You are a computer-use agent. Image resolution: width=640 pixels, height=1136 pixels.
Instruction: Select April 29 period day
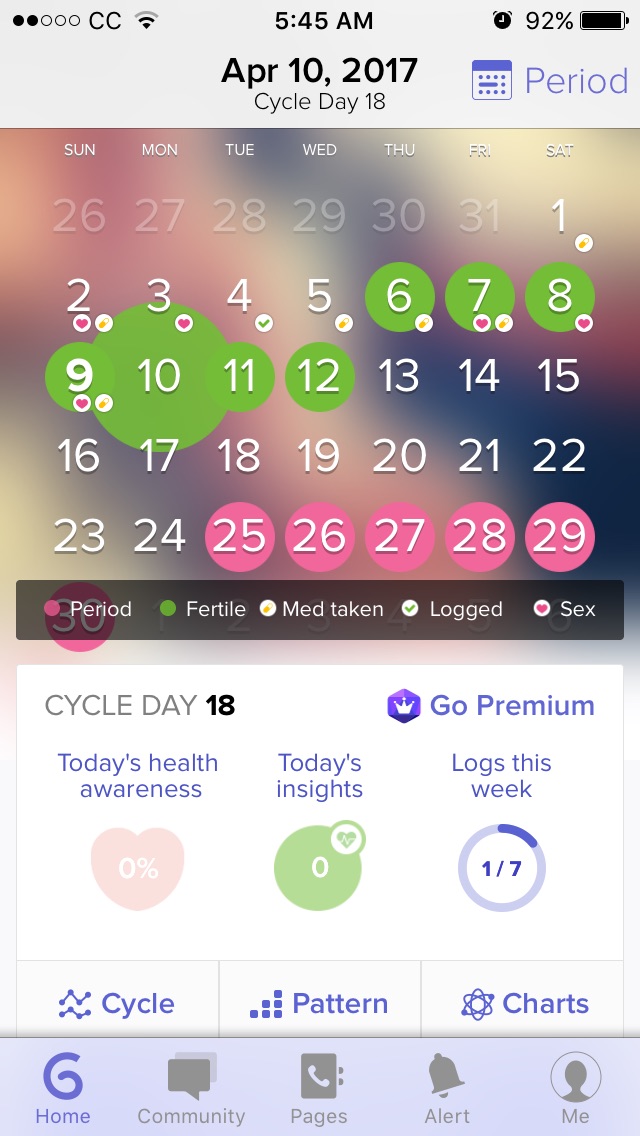559,536
